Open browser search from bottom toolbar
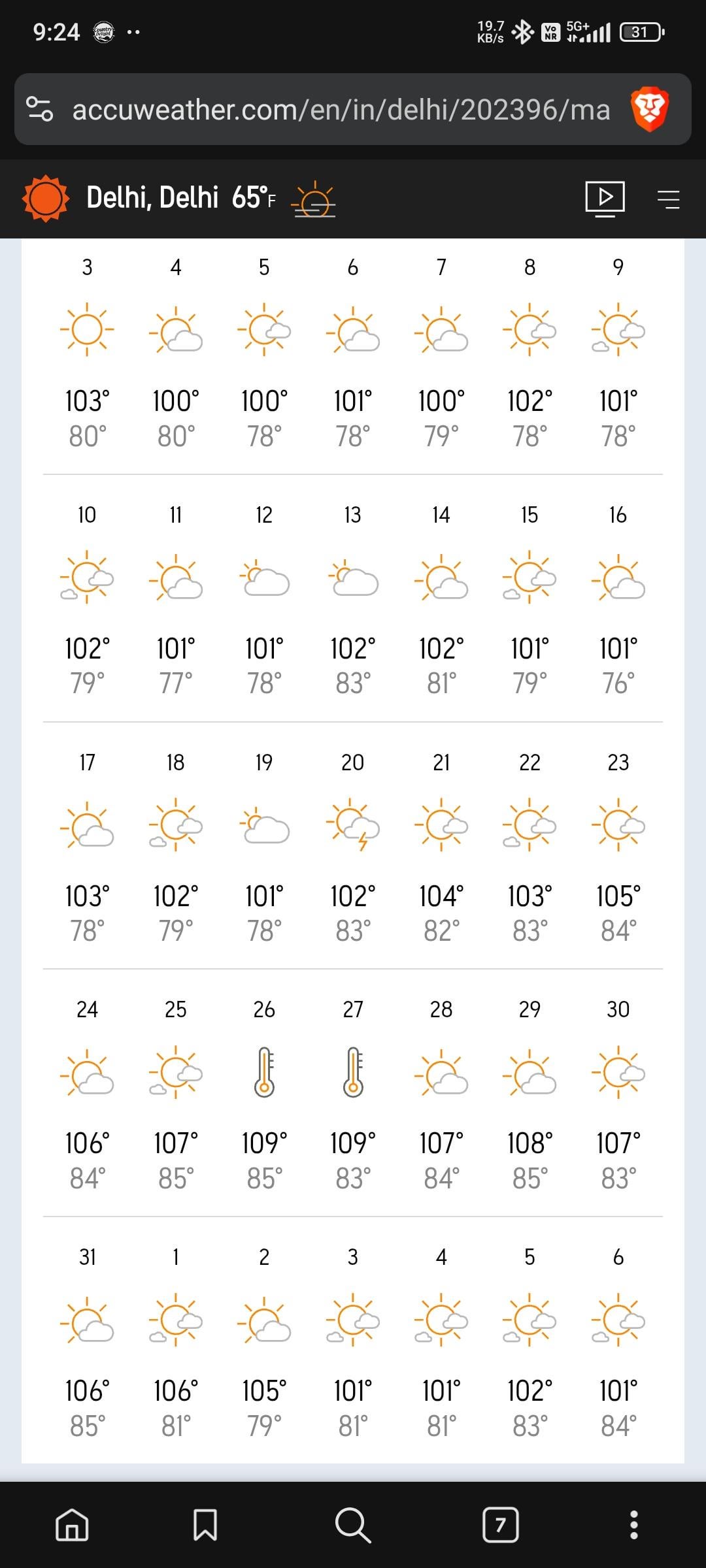706x1568 pixels. click(353, 1524)
